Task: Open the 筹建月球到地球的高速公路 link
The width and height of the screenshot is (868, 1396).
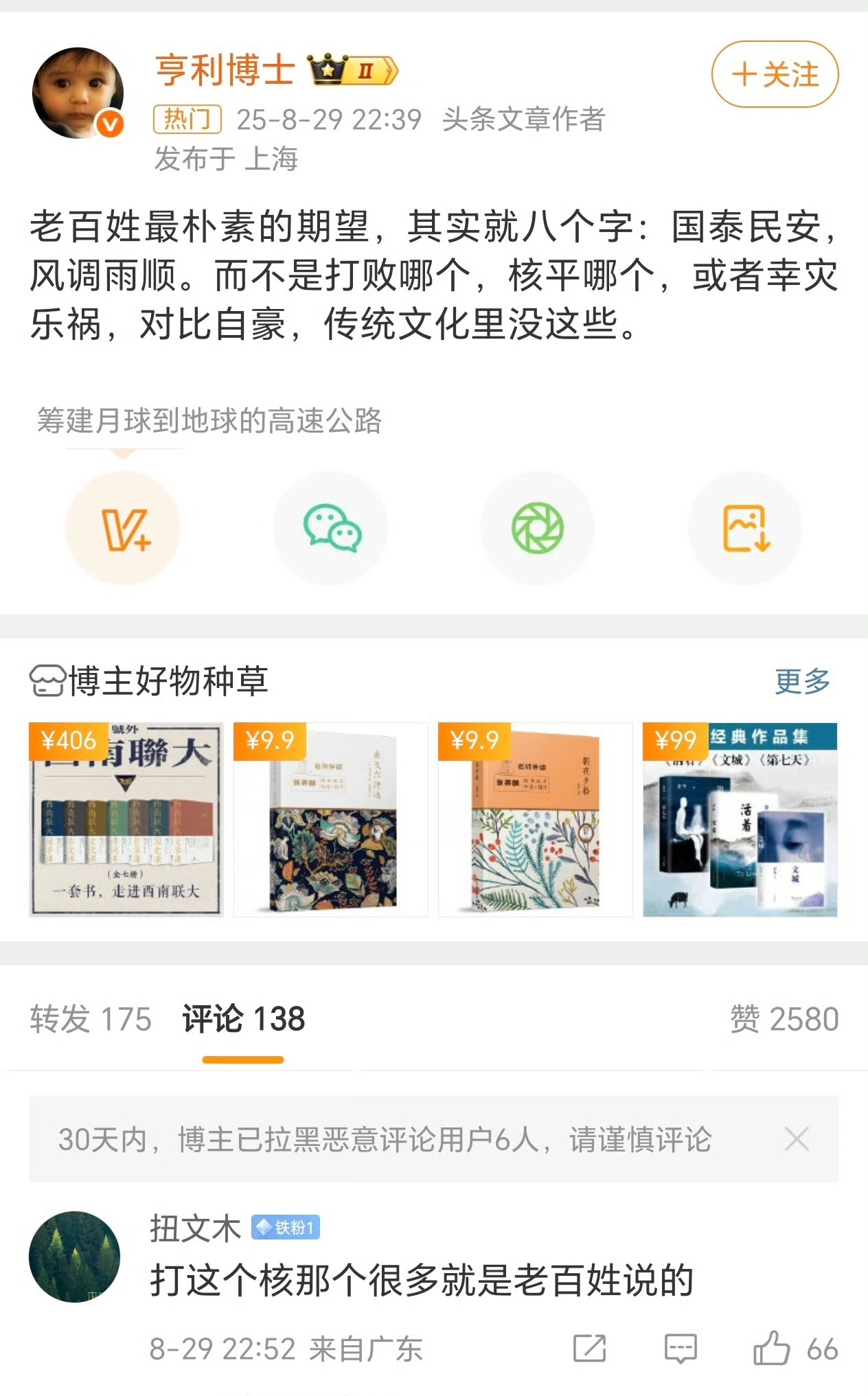Action: coord(209,420)
